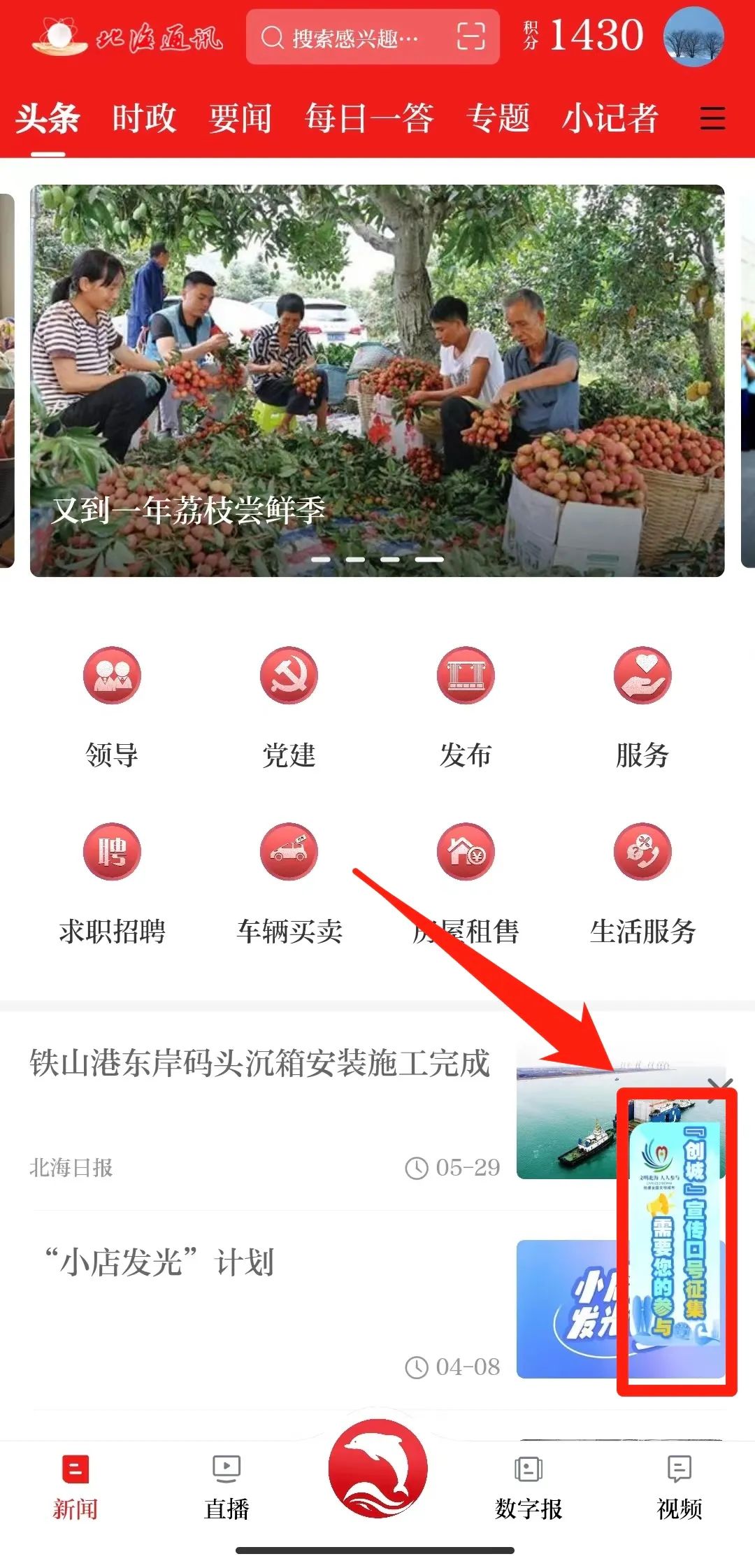
Task: Open the scan icon in the search bar
Action: pos(470,36)
